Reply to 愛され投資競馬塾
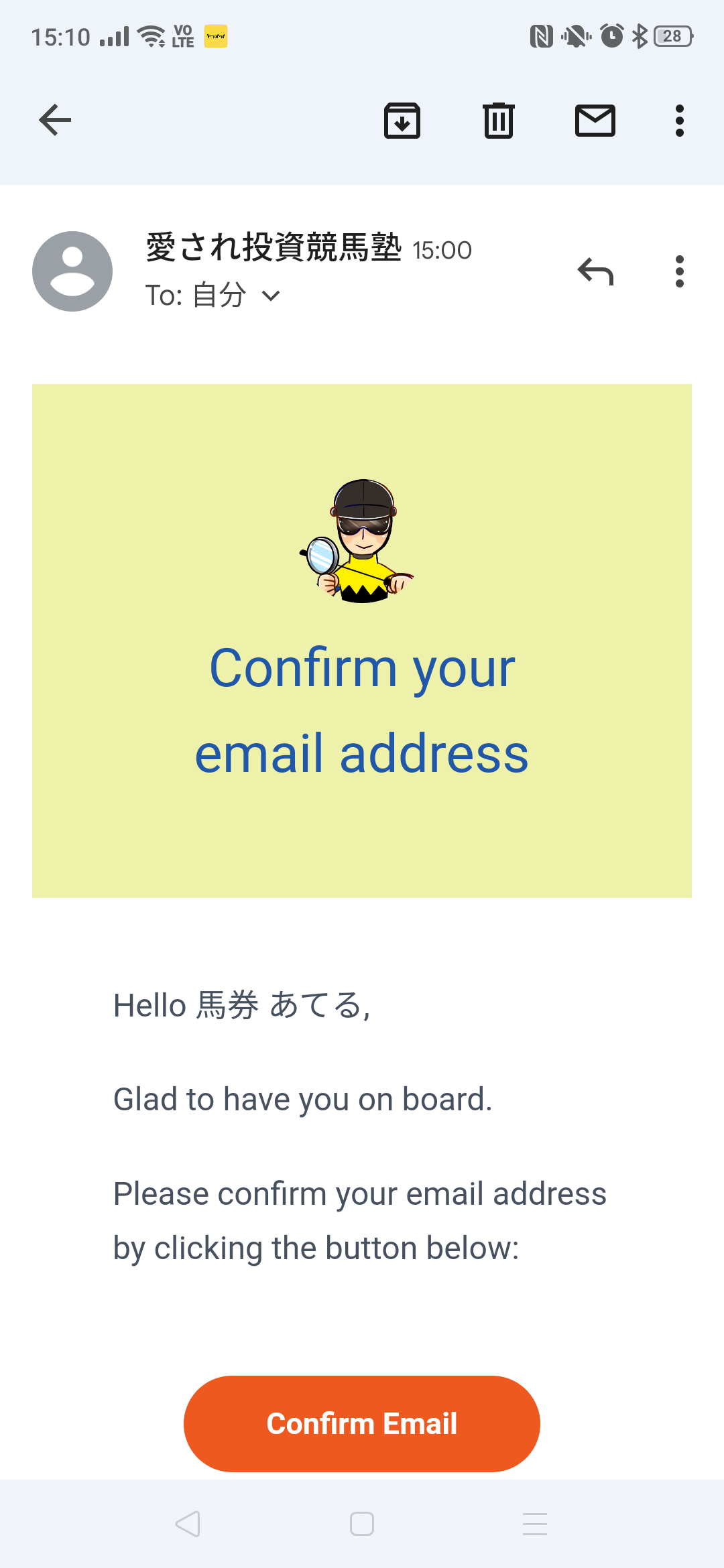Screen dimensions: 724x1568 point(595,271)
